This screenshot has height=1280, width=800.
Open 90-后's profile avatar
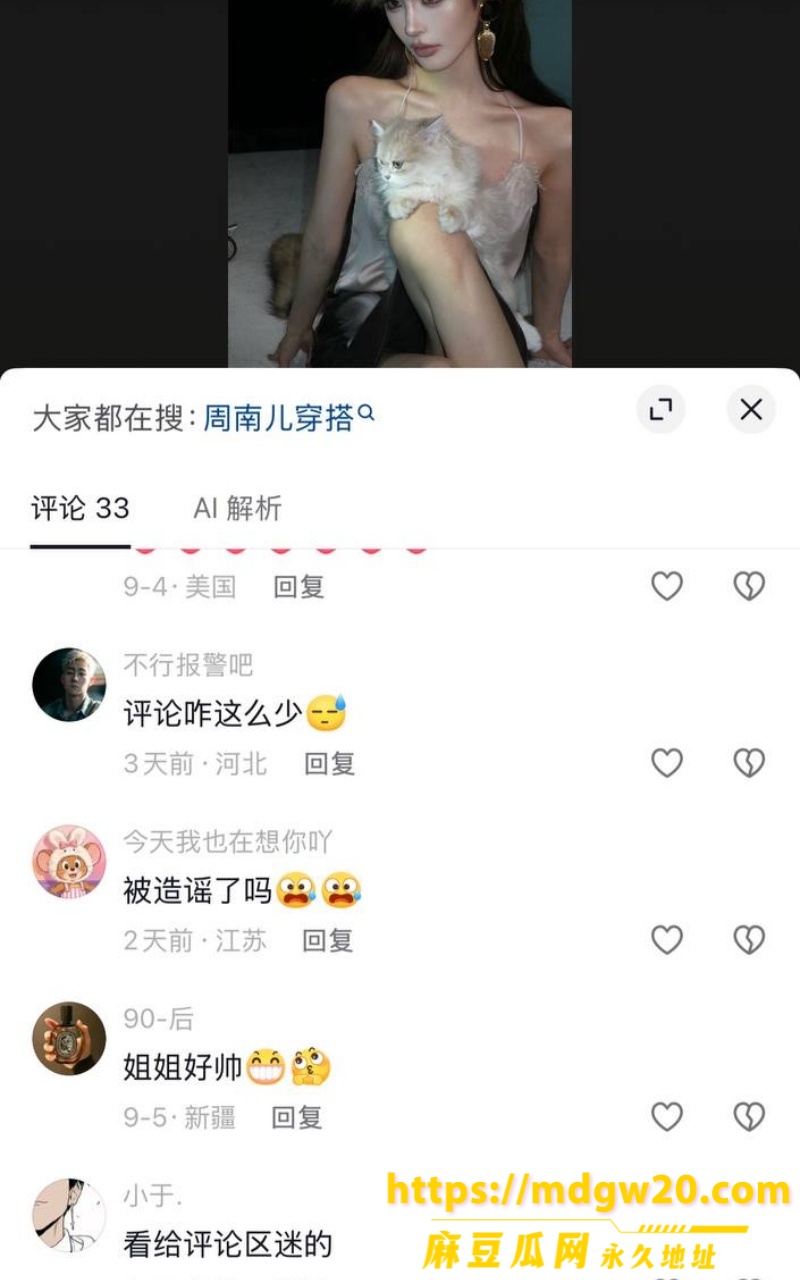[69, 1039]
